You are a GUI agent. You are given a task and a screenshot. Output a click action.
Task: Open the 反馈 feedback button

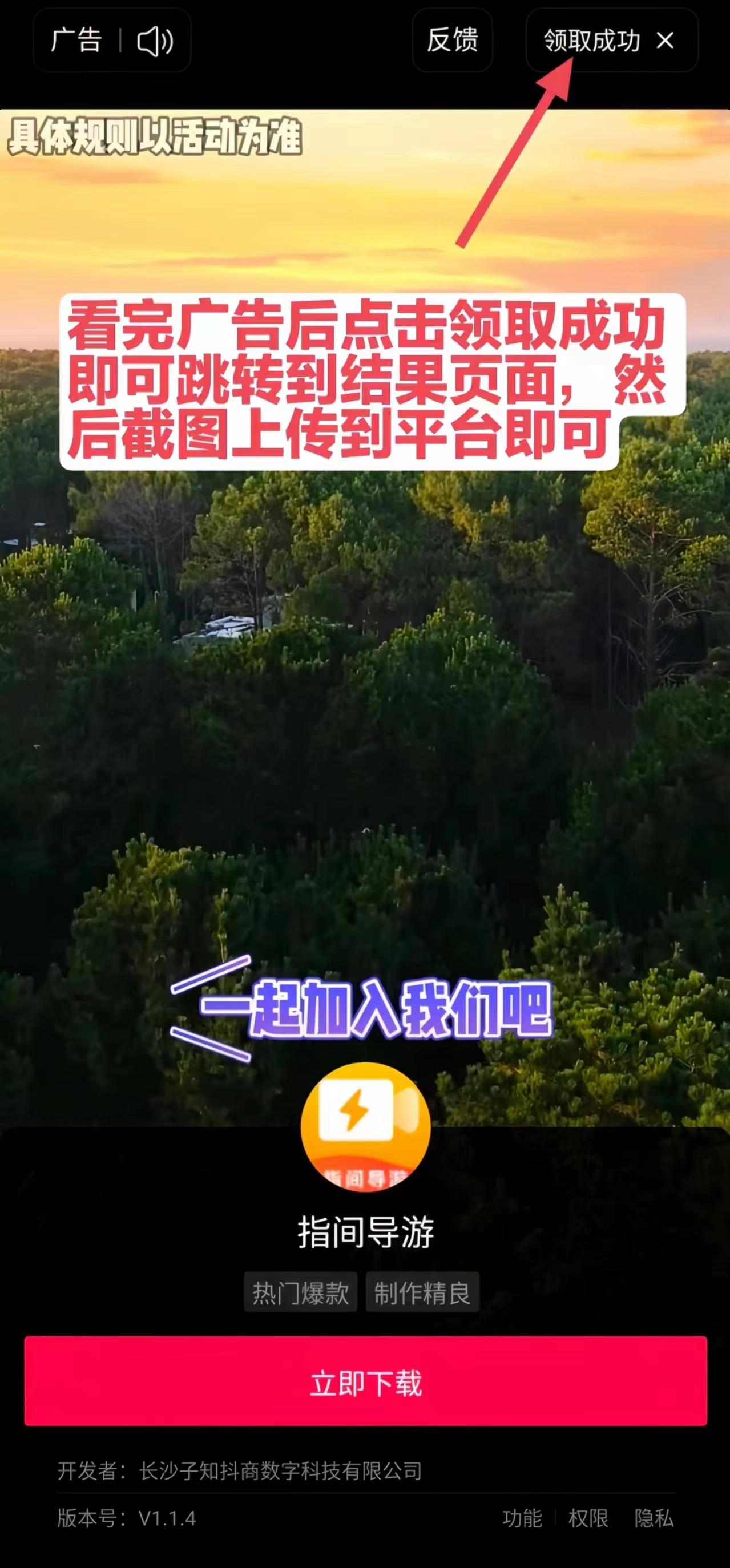pos(452,40)
